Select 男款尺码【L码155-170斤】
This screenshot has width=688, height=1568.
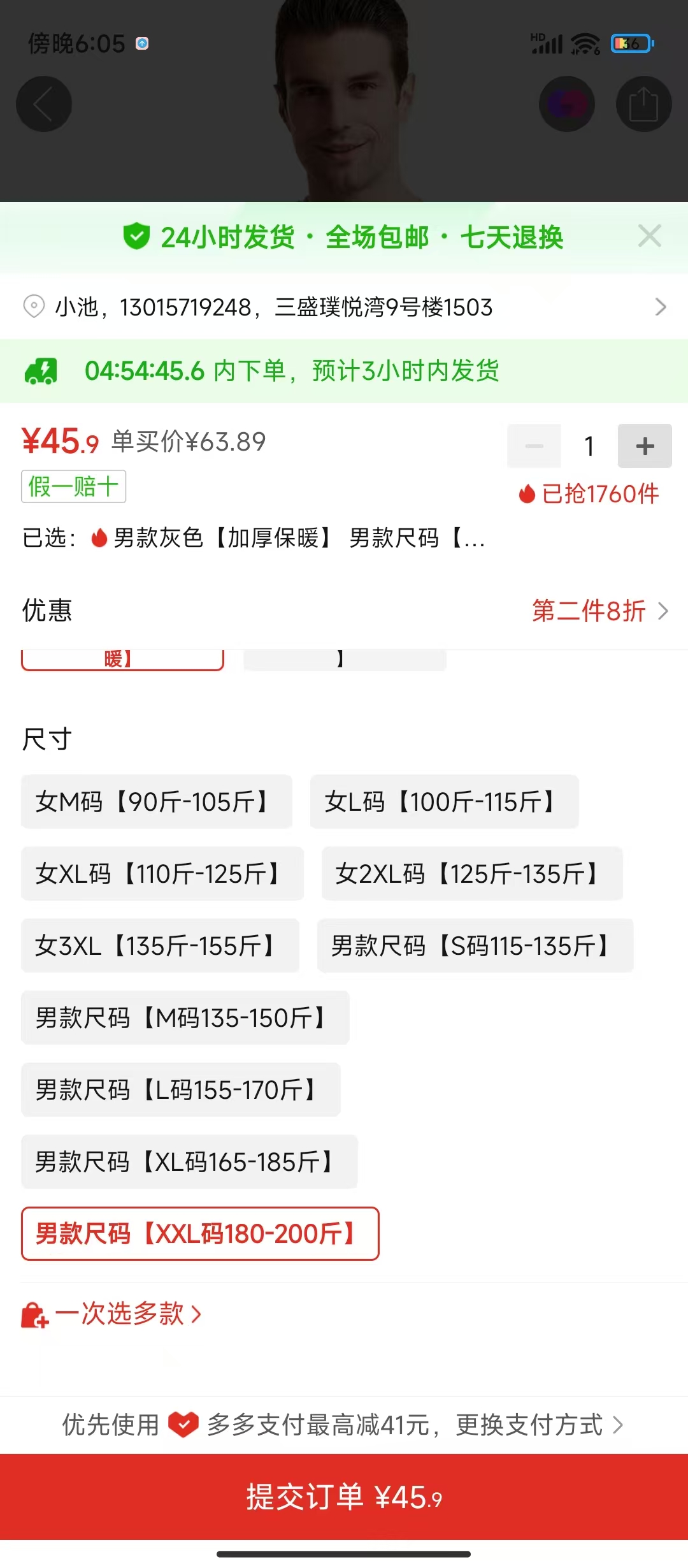[x=180, y=1090]
